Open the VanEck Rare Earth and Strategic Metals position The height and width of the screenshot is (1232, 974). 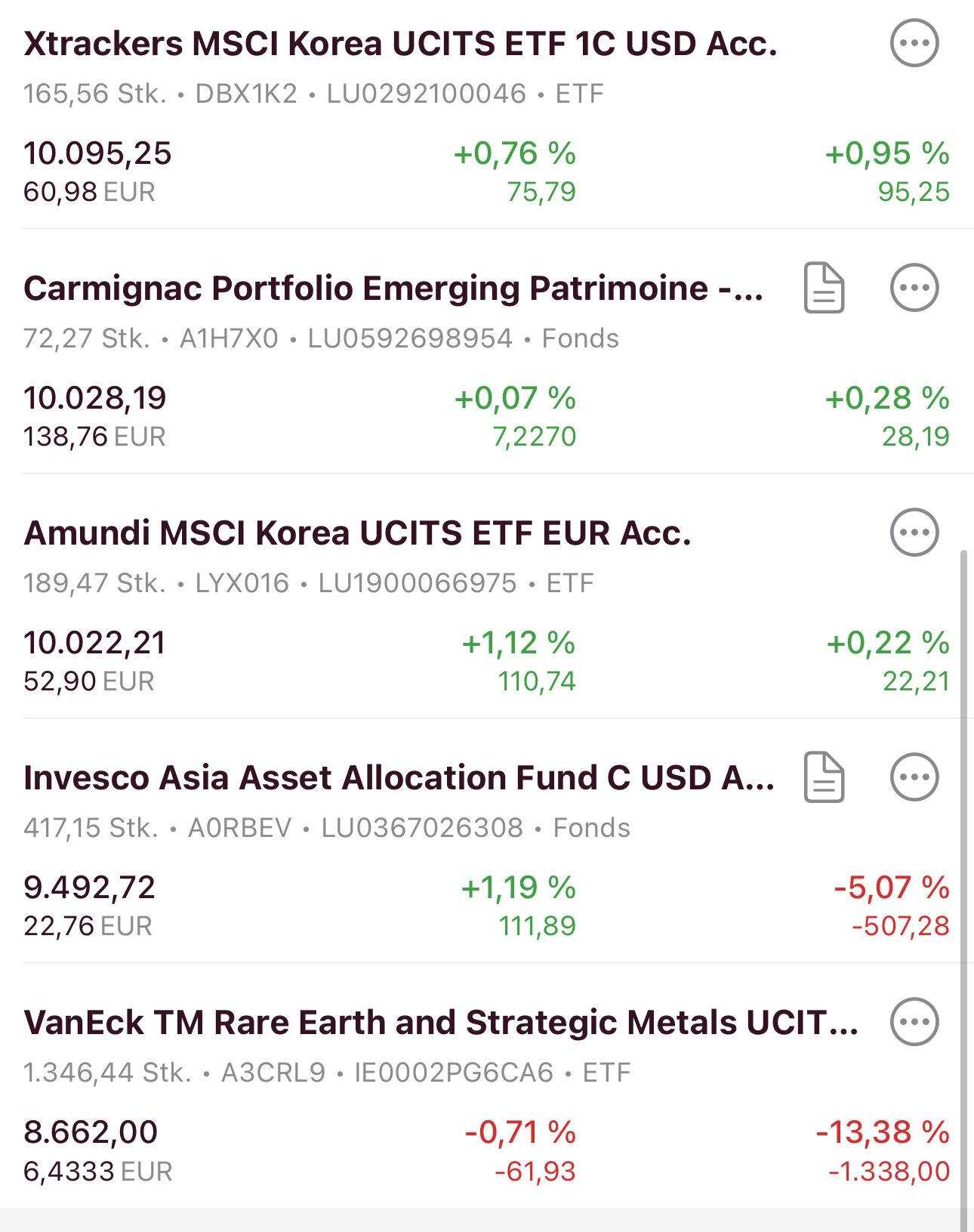point(440,1023)
